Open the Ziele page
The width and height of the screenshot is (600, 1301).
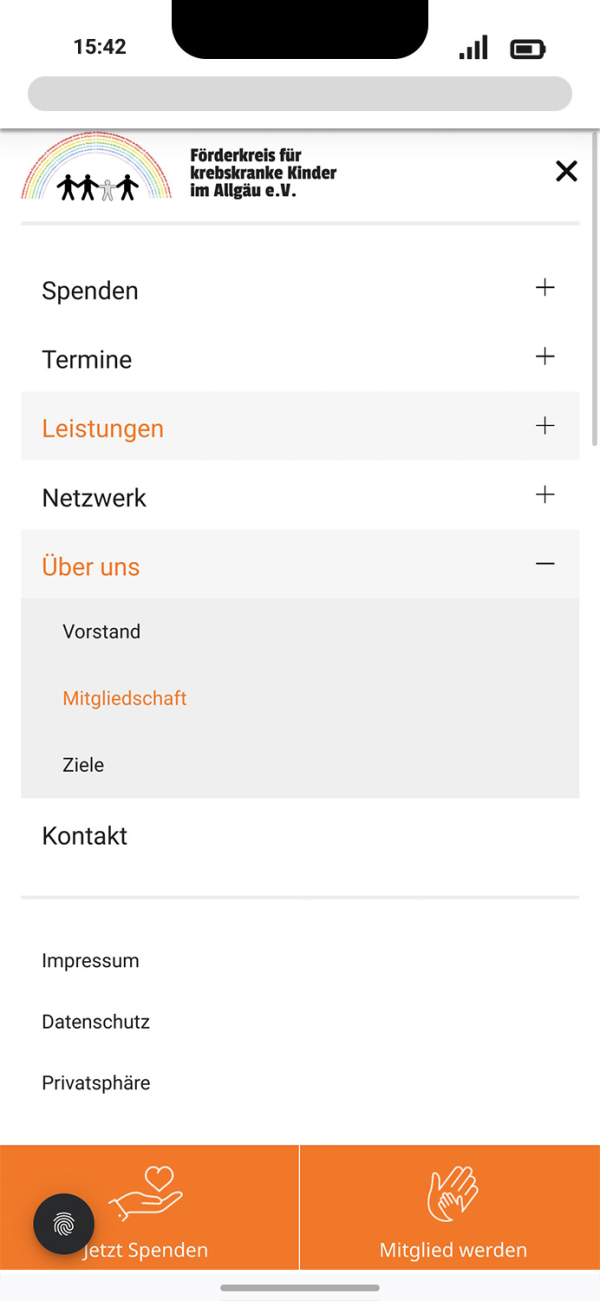pos(83,765)
